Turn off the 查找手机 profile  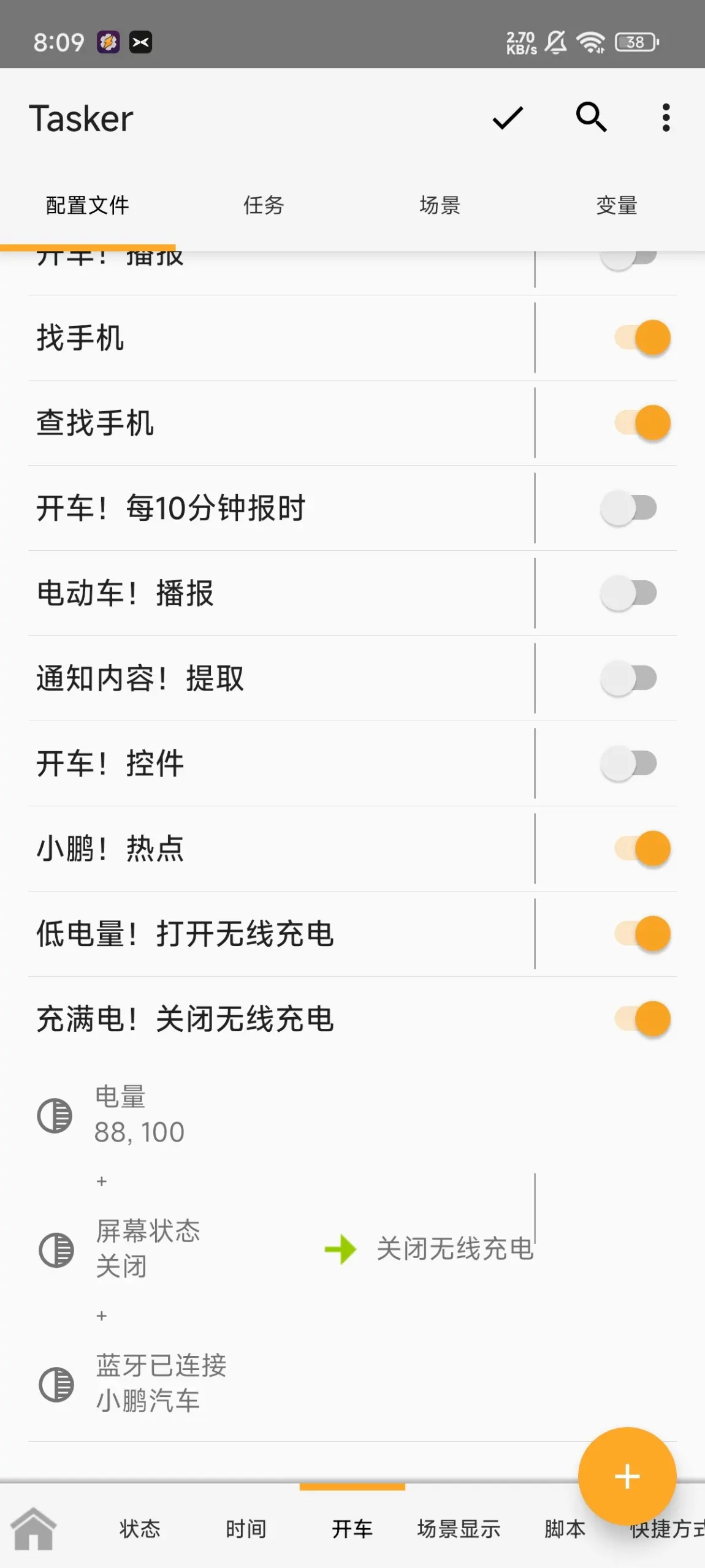(x=641, y=423)
